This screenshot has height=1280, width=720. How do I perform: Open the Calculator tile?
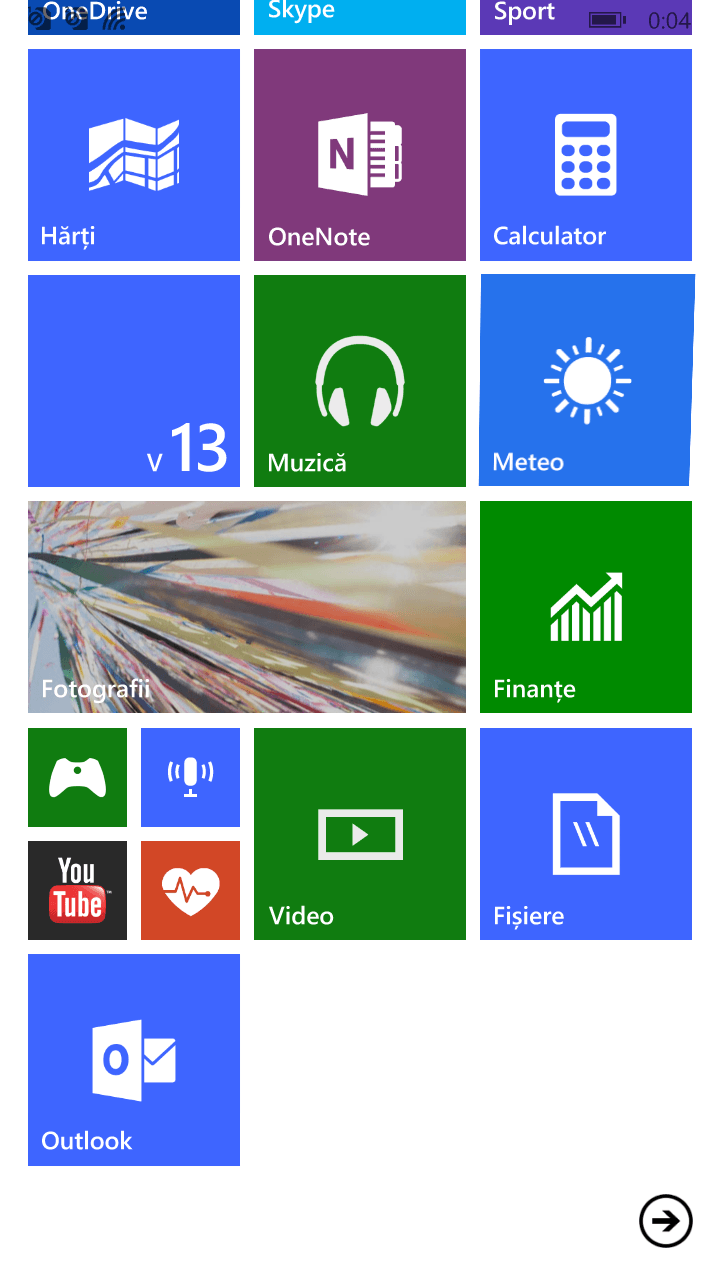click(586, 155)
